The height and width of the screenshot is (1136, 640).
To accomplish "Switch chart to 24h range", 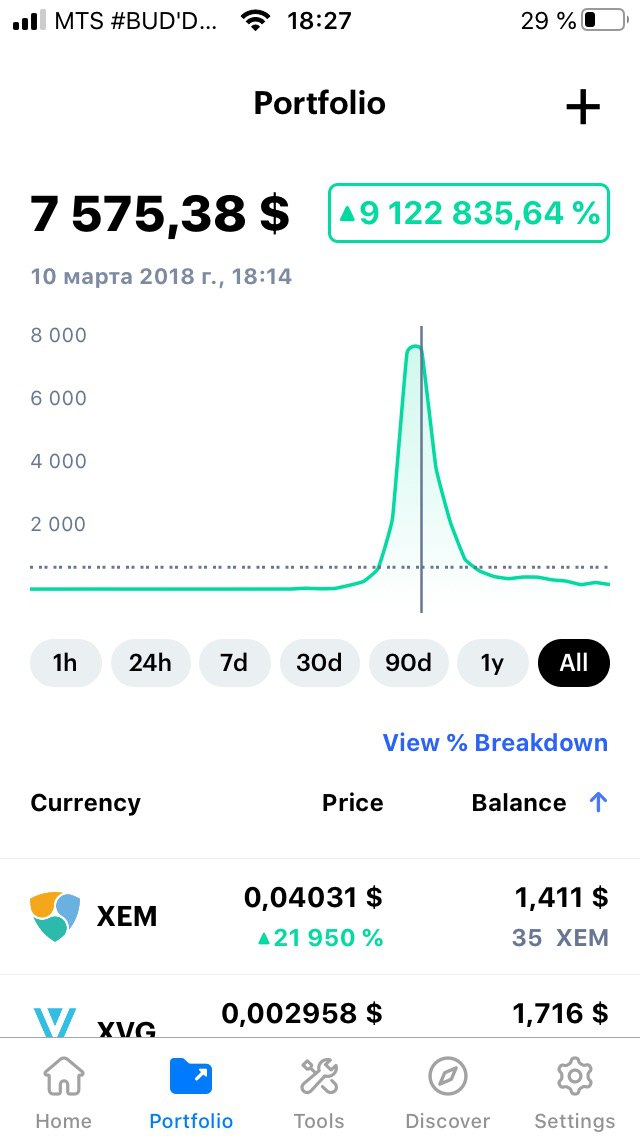I will point(151,663).
